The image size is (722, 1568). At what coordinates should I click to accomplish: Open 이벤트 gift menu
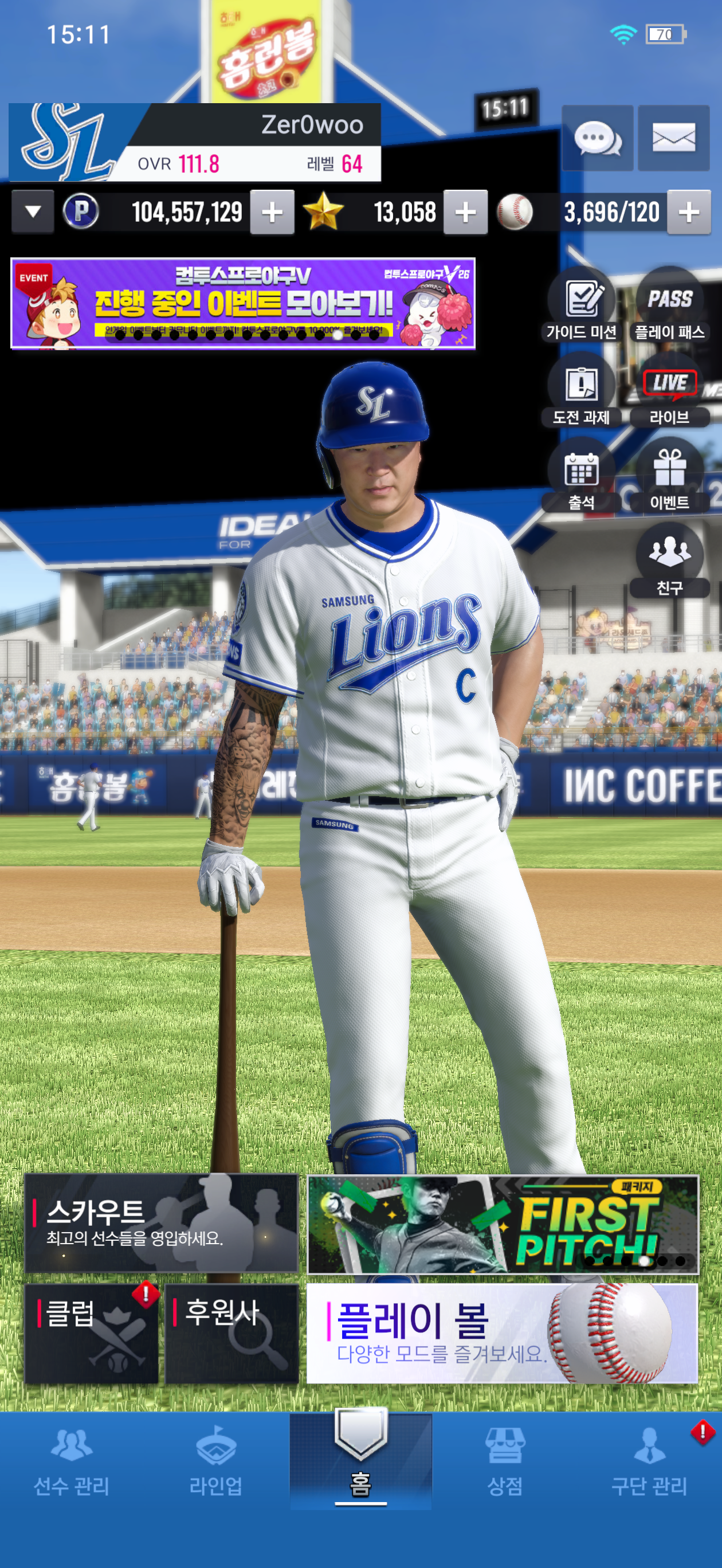tap(670, 475)
